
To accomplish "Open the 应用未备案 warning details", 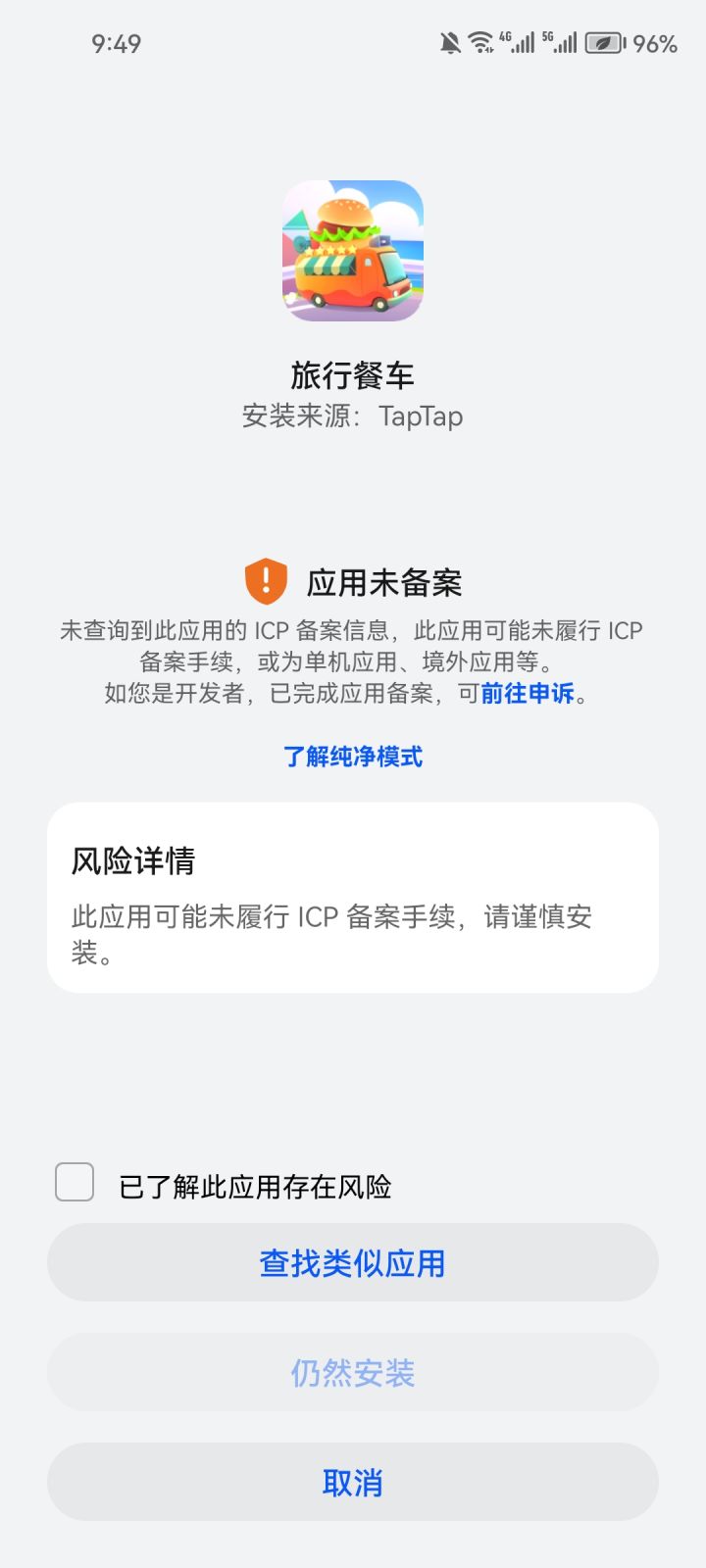I will [x=383, y=582].
